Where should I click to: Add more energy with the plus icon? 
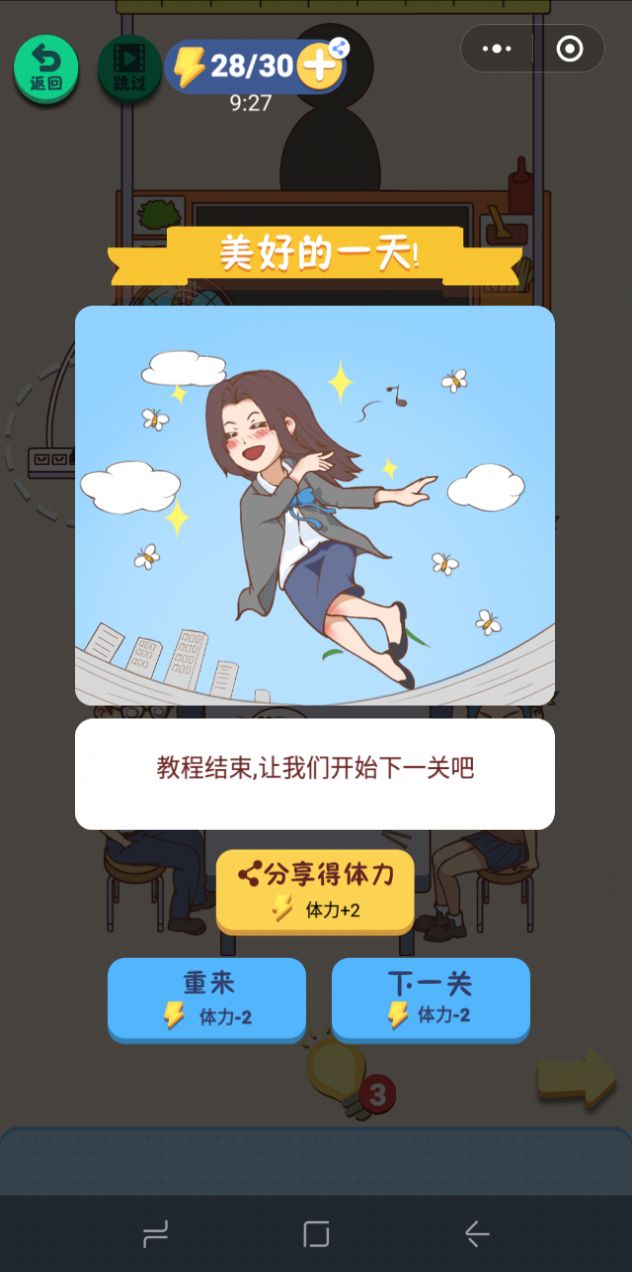point(319,67)
